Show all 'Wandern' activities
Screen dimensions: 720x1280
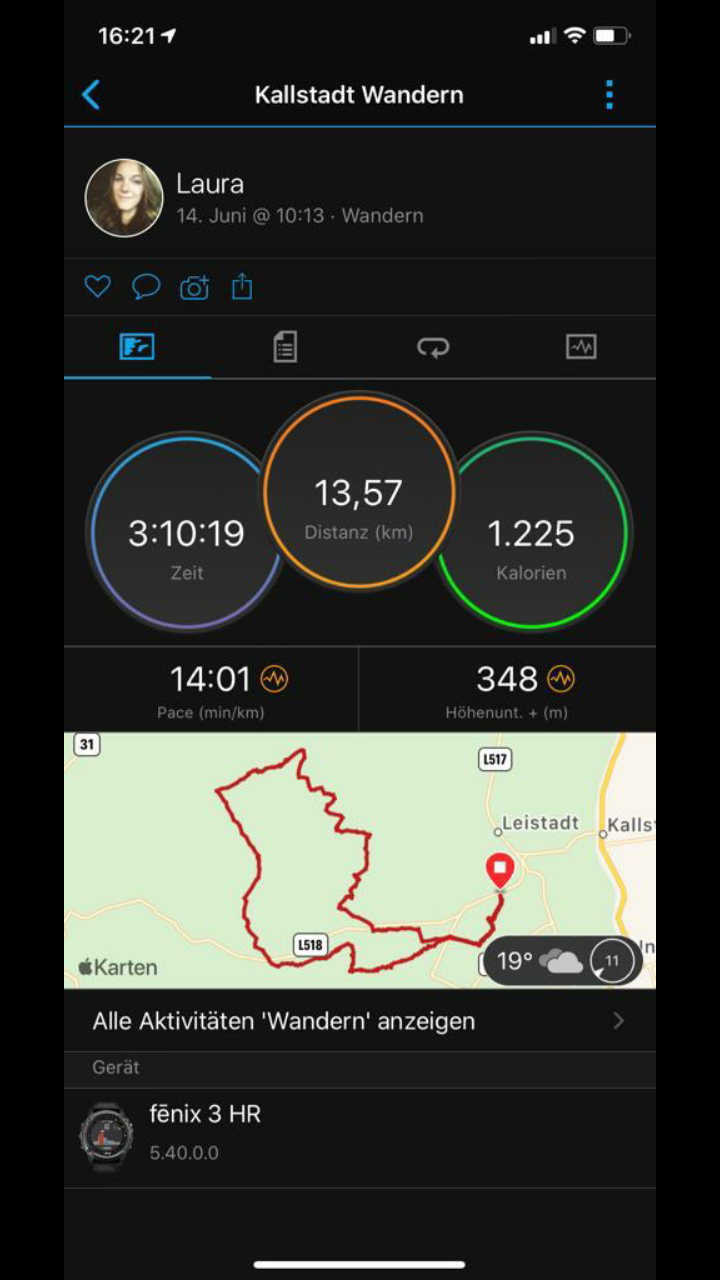tap(359, 1021)
